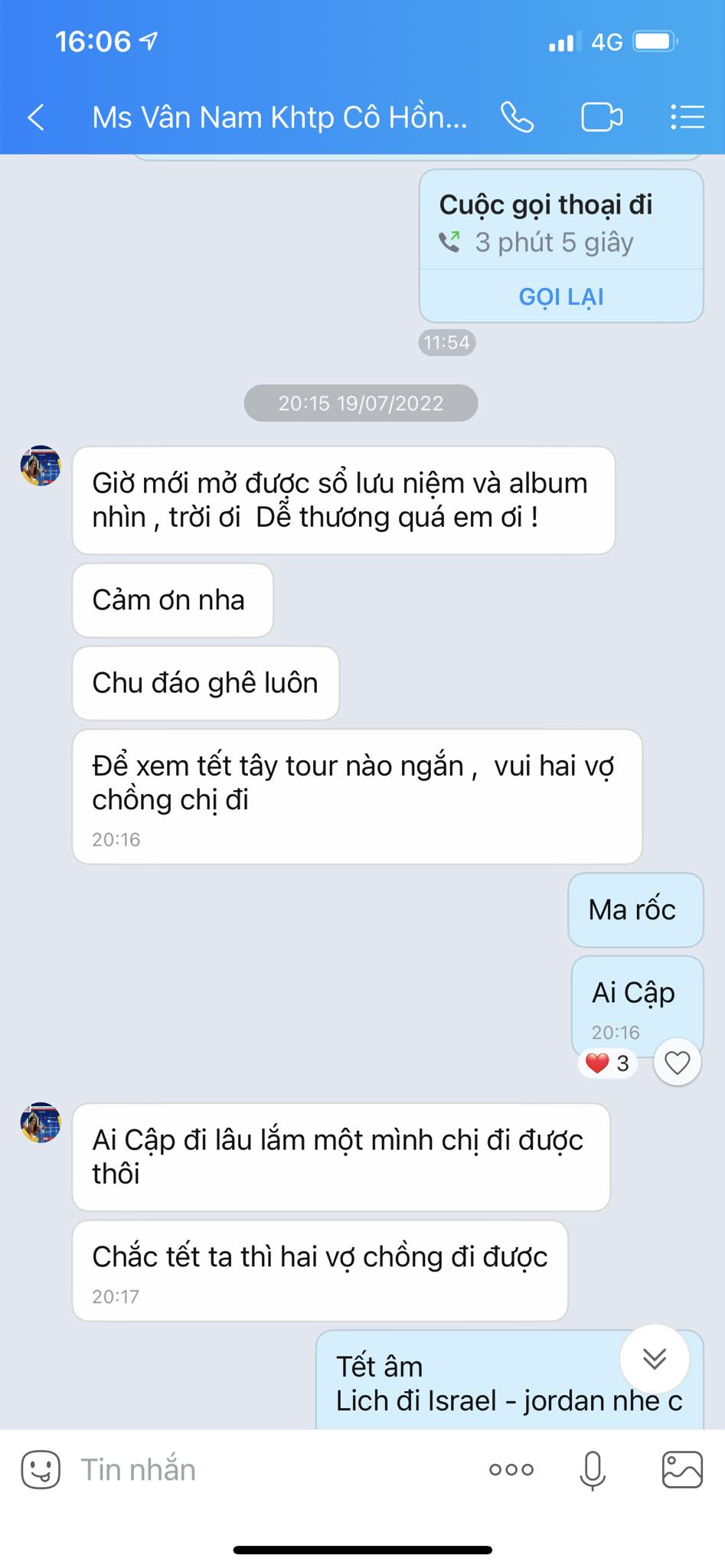Screen dimensions: 725x1568
Task: Open the conversation options menu
Action: click(687, 117)
